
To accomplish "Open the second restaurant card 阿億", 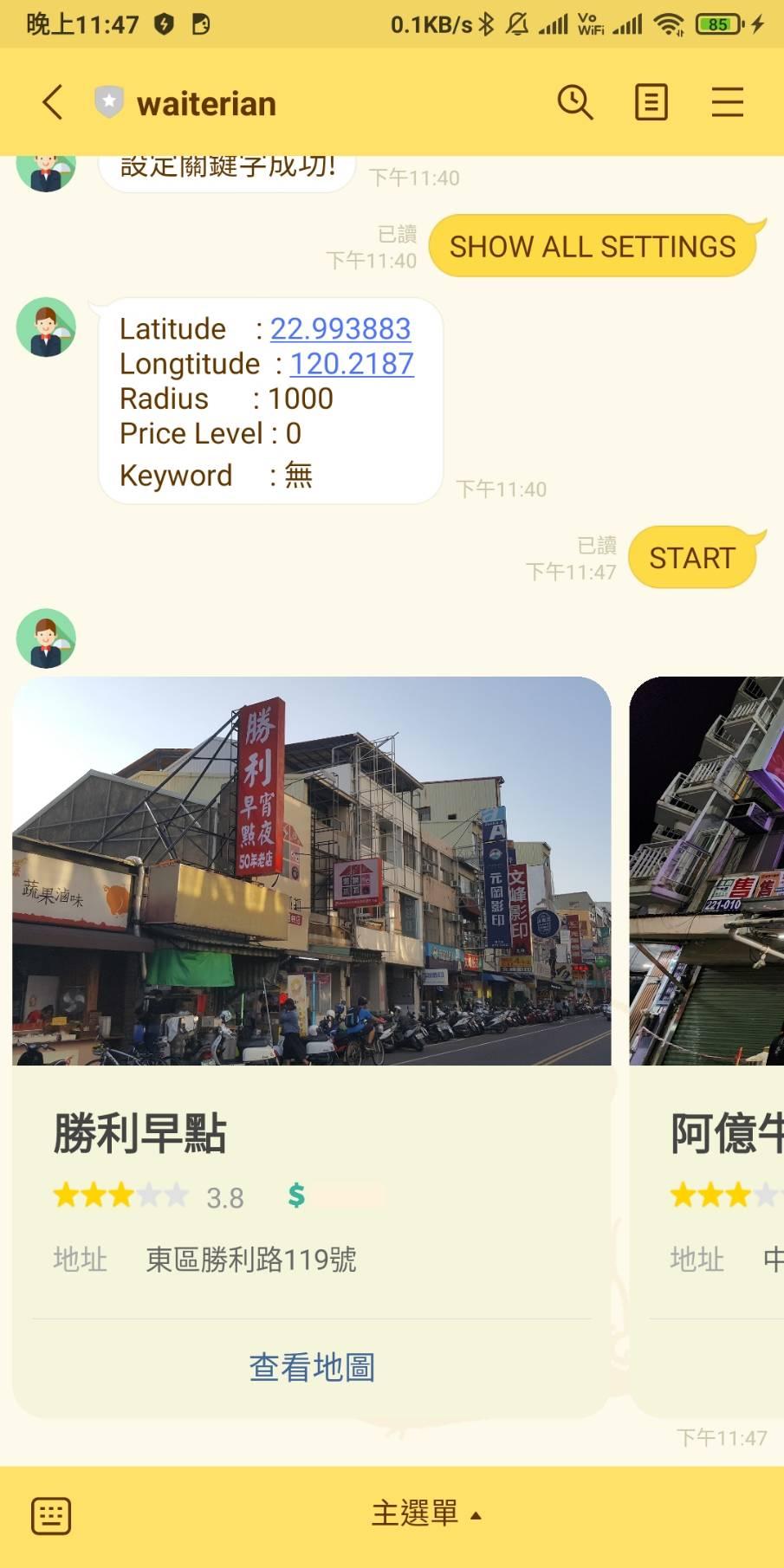I will tap(707, 1048).
